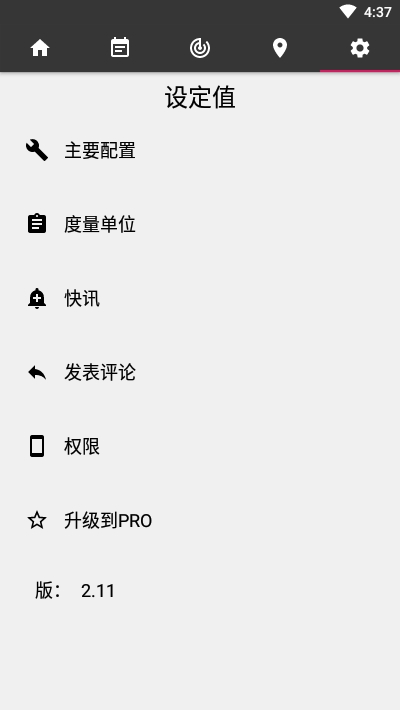Open the location pin tab
The height and width of the screenshot is (710, 400).
280,48
